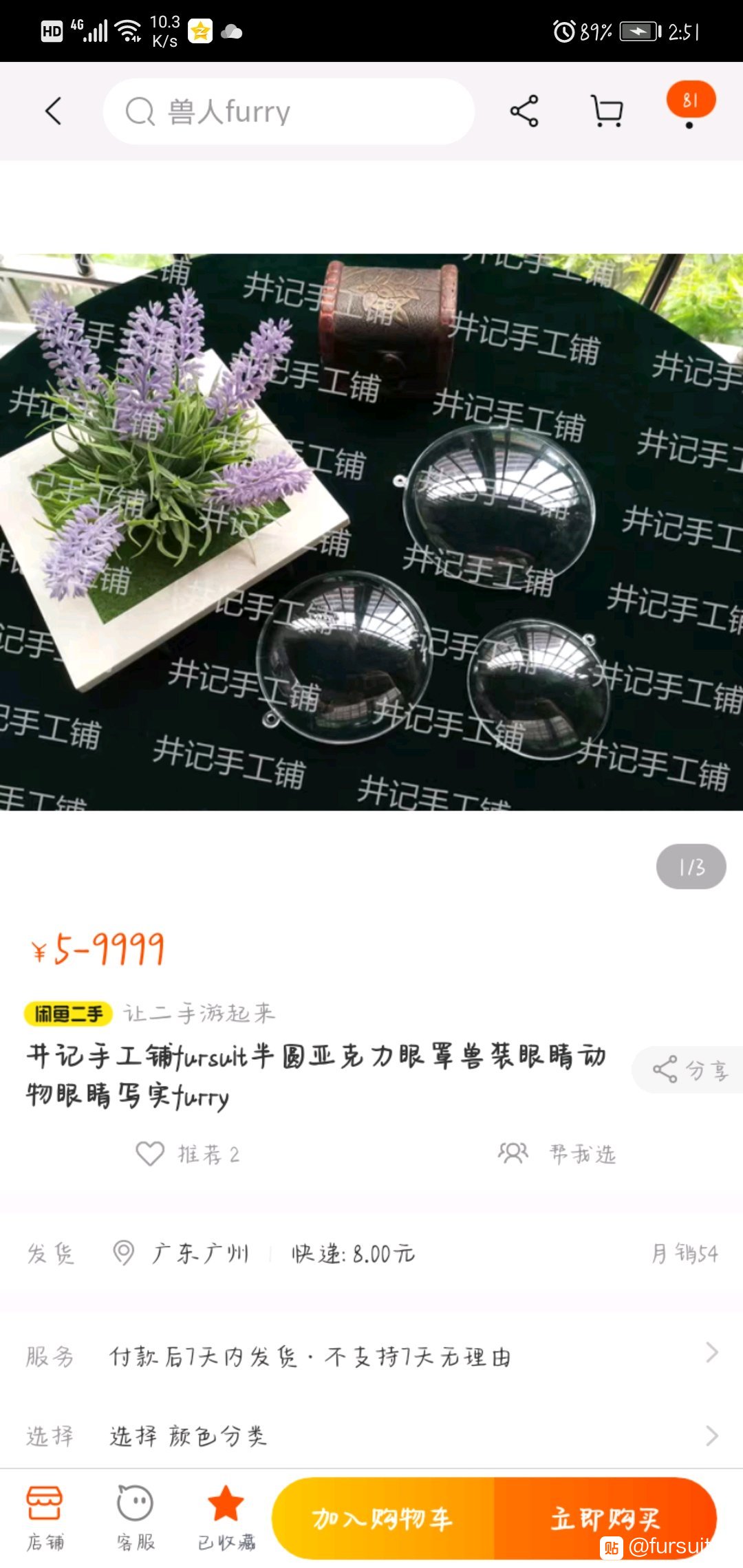
Task: Open the main product image
Action: [371, 532]
